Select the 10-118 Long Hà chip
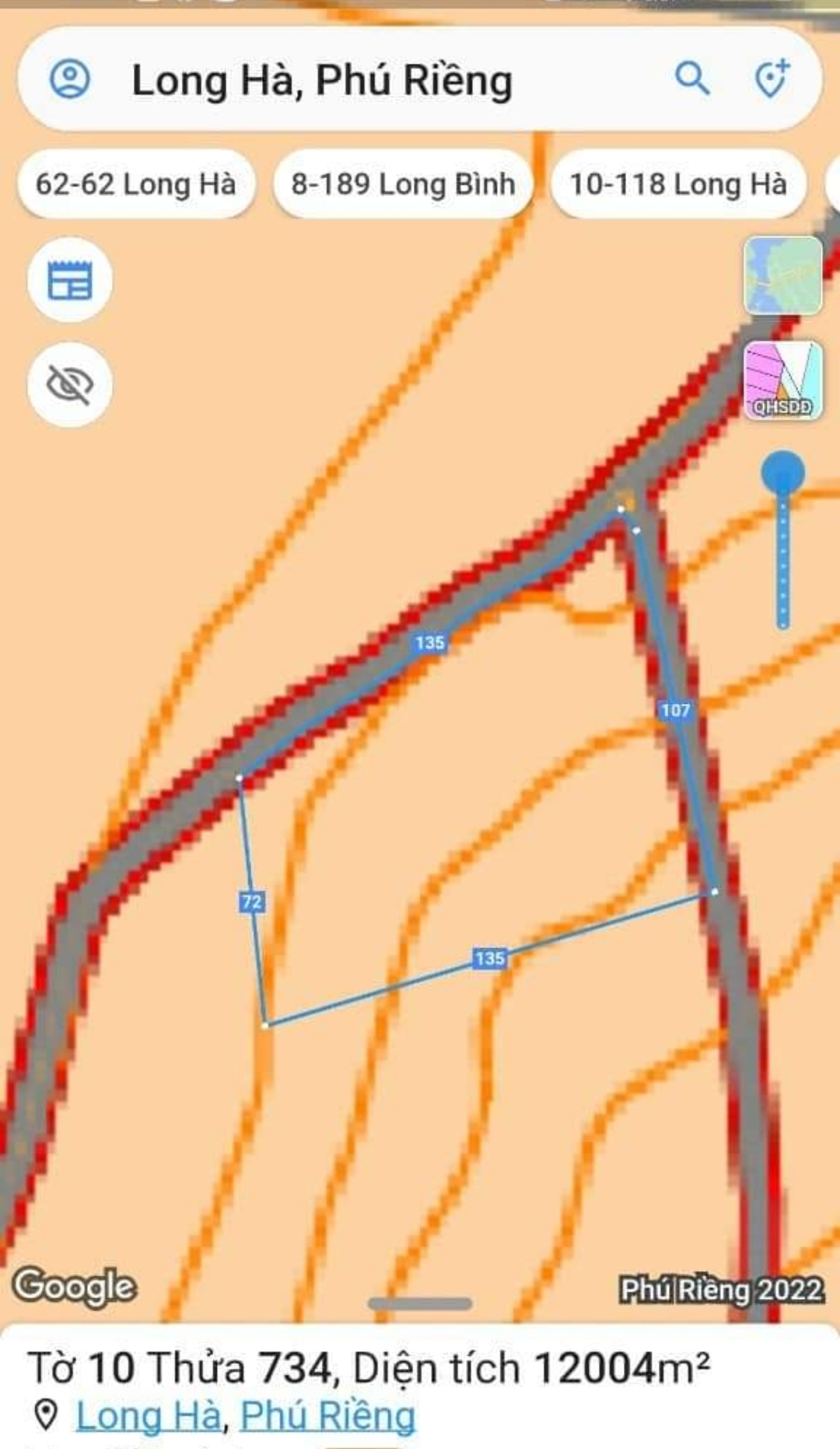 [x=677, y=184]
